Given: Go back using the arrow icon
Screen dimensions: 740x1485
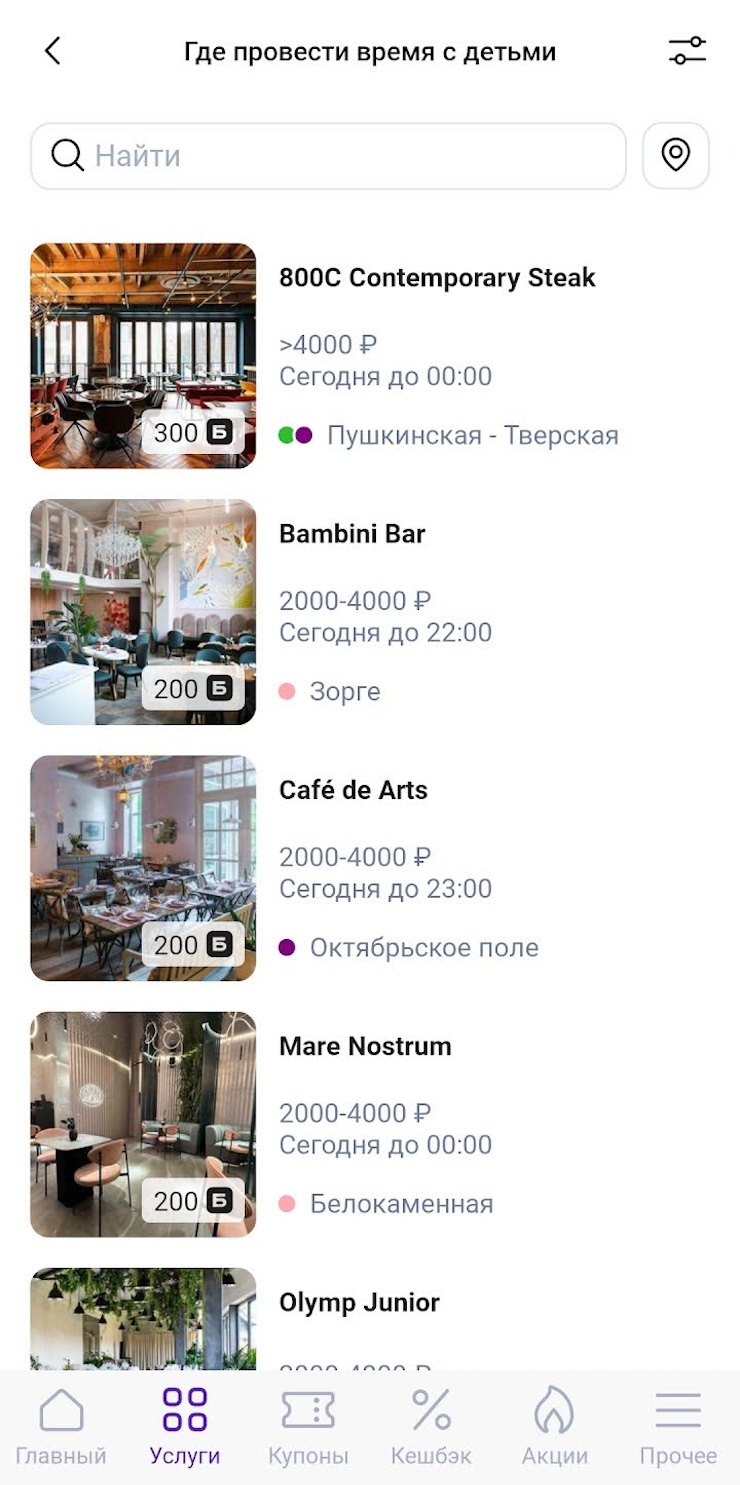Looking at the screenshot, I should tap(53, 51).
